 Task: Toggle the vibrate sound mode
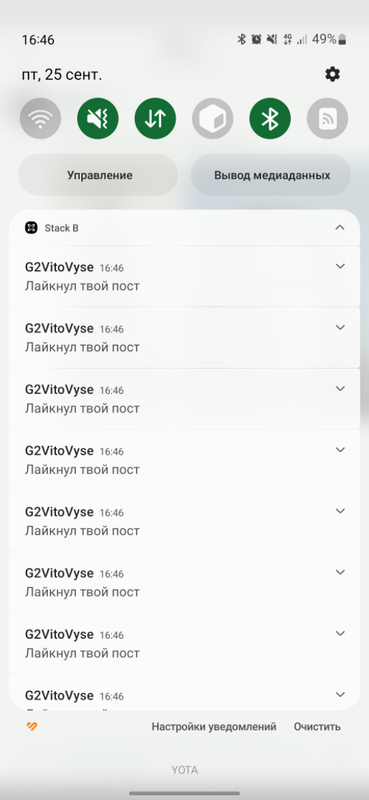97,118
